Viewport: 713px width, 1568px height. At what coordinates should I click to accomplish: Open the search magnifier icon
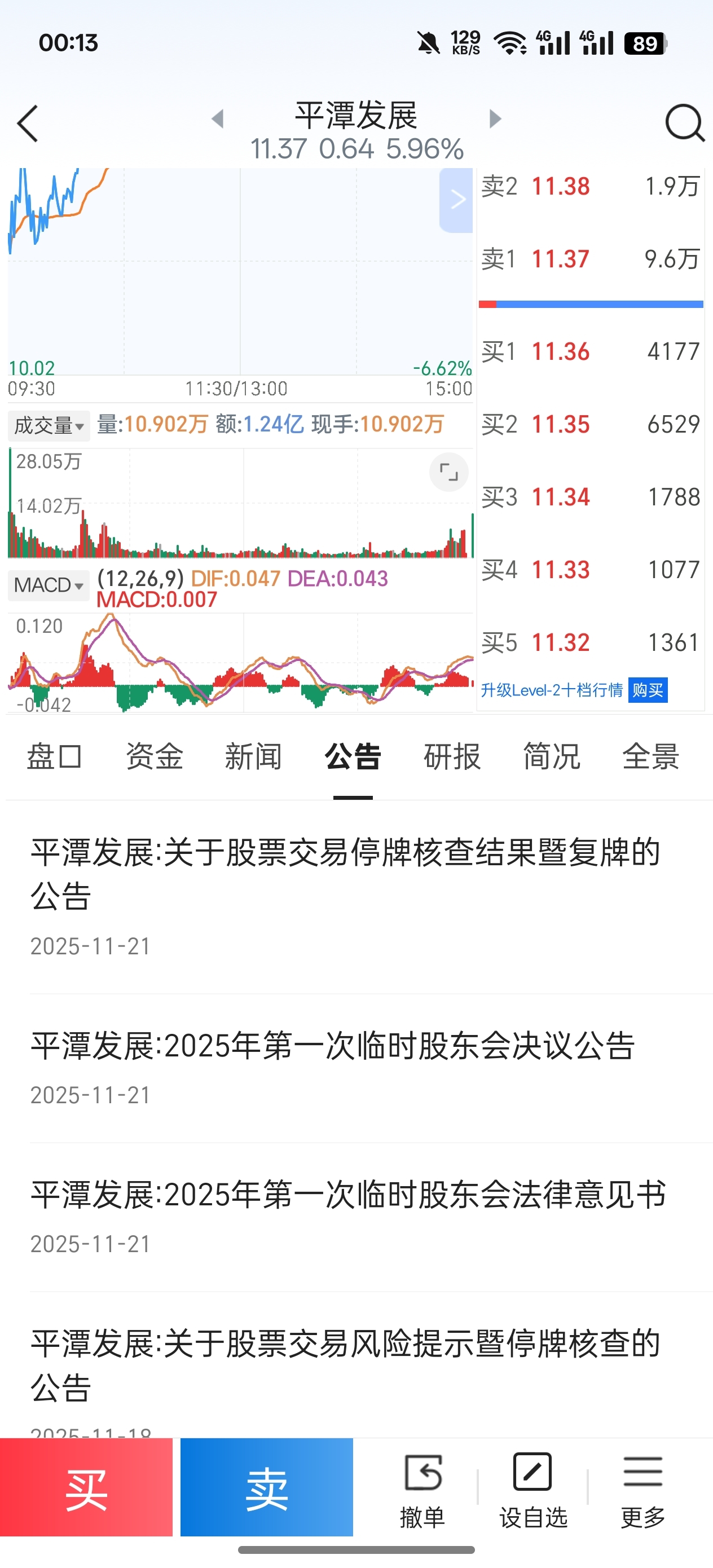[x=684, y=124]
